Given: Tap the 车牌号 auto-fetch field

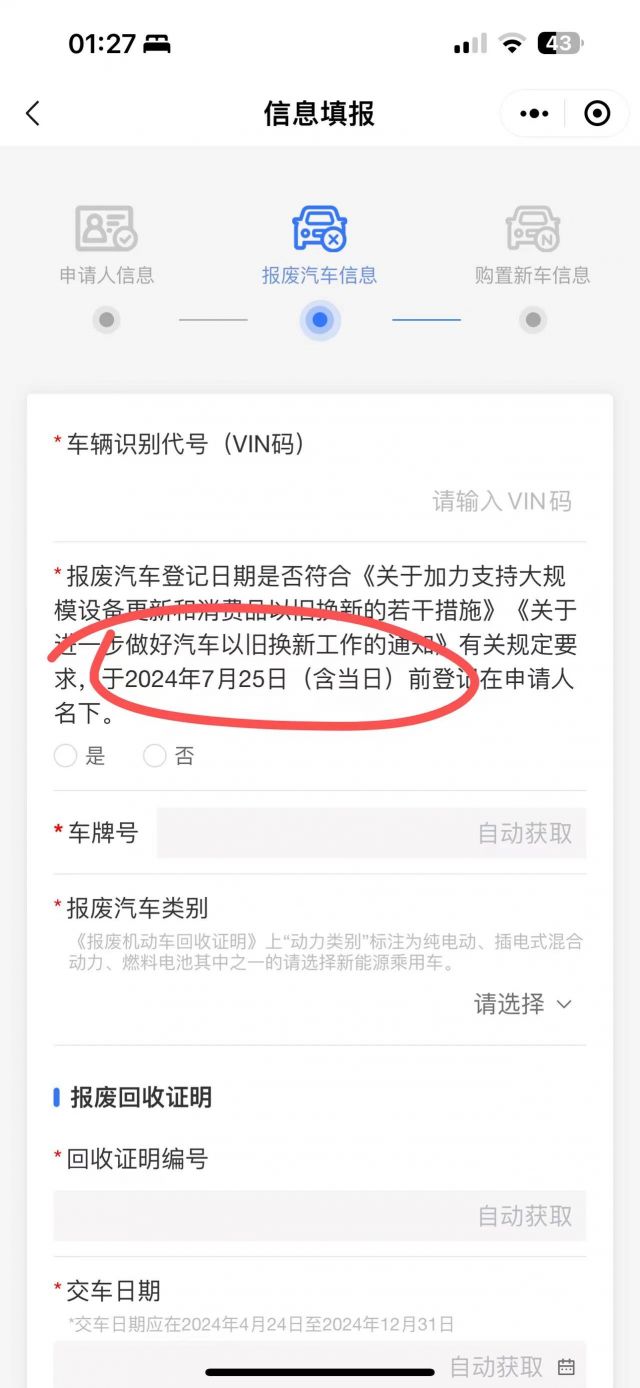Looking at the screenshot, I should click(371, 833).
